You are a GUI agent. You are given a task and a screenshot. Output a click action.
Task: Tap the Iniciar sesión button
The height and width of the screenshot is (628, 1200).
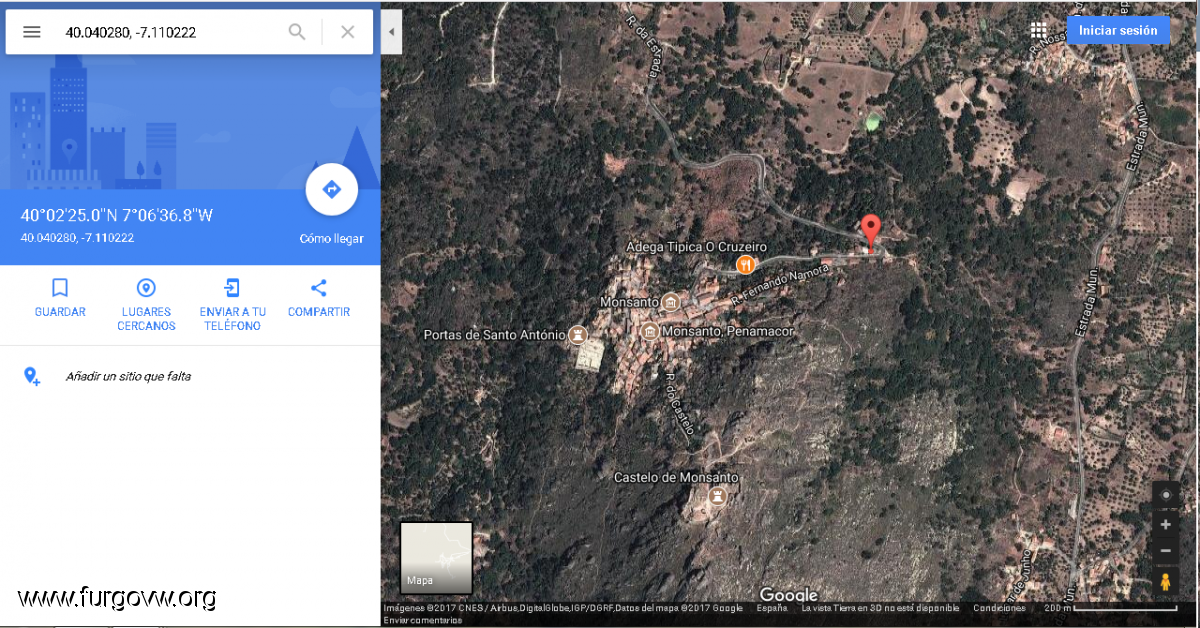pos(1117,31)
